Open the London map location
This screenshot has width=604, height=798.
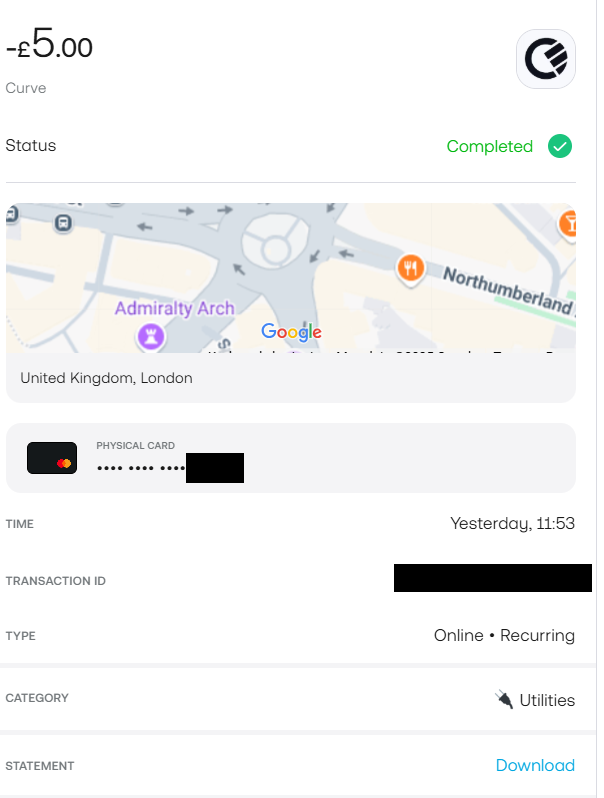coord(290,279)
